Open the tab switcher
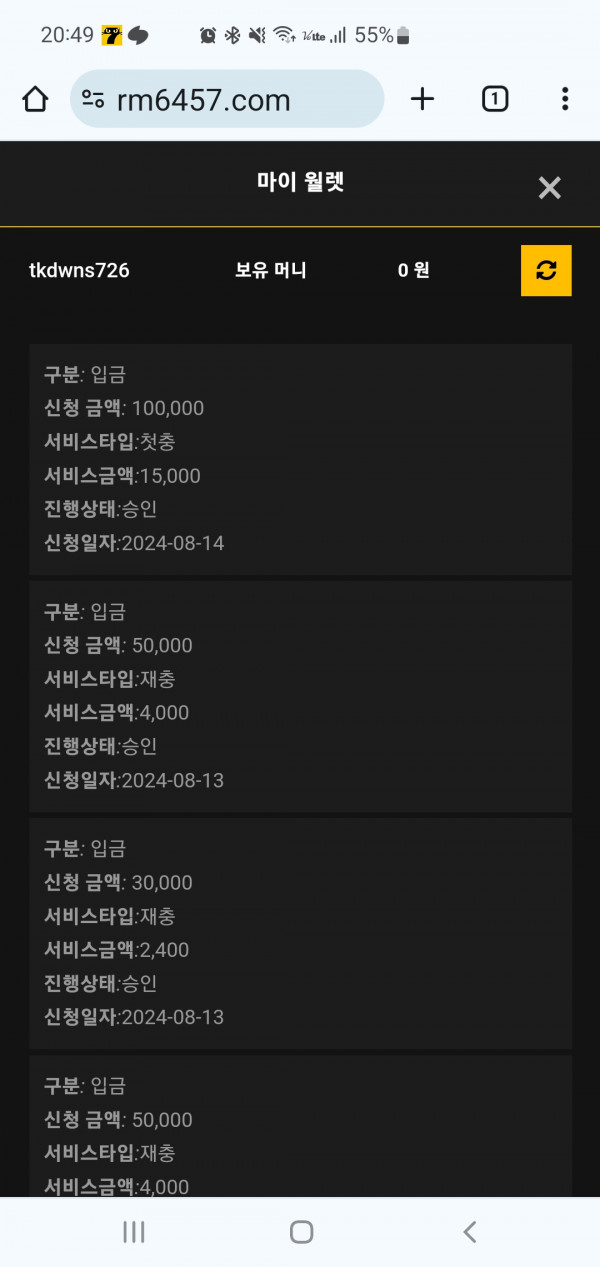Image resolution: width=600 pixels, height=1267 pixels. [495, 99]
